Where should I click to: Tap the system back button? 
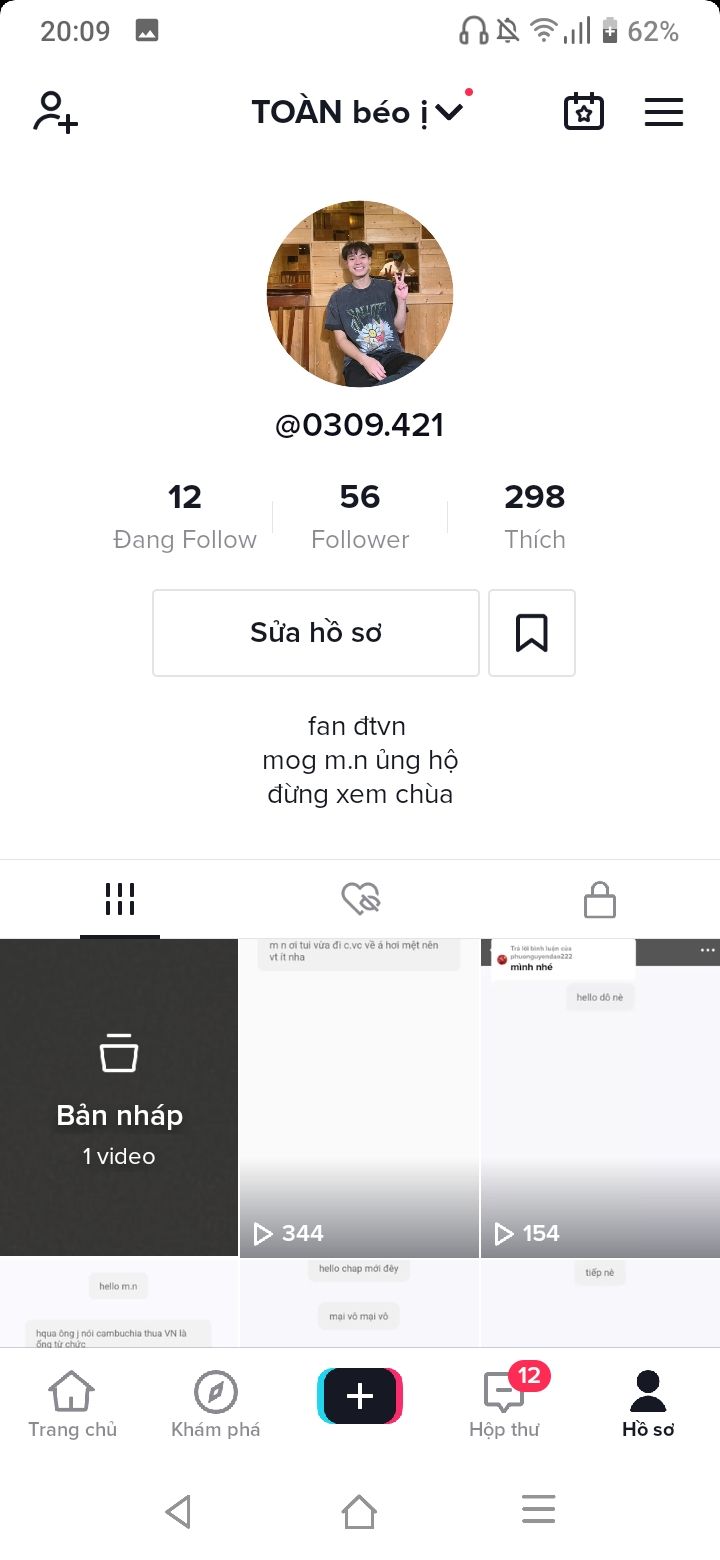click(179, 1511)
